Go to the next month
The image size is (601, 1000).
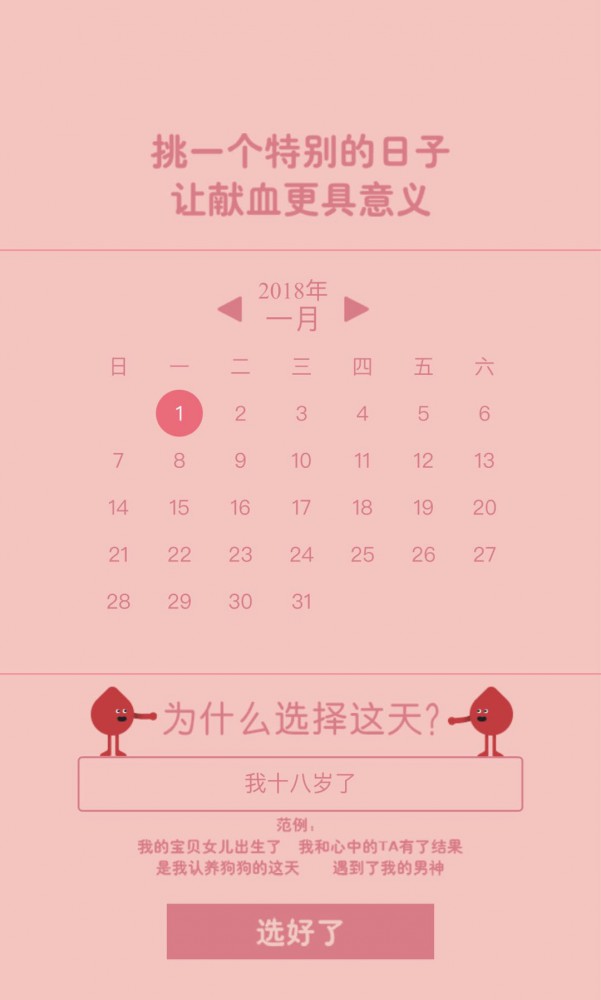tap(356, 309)
